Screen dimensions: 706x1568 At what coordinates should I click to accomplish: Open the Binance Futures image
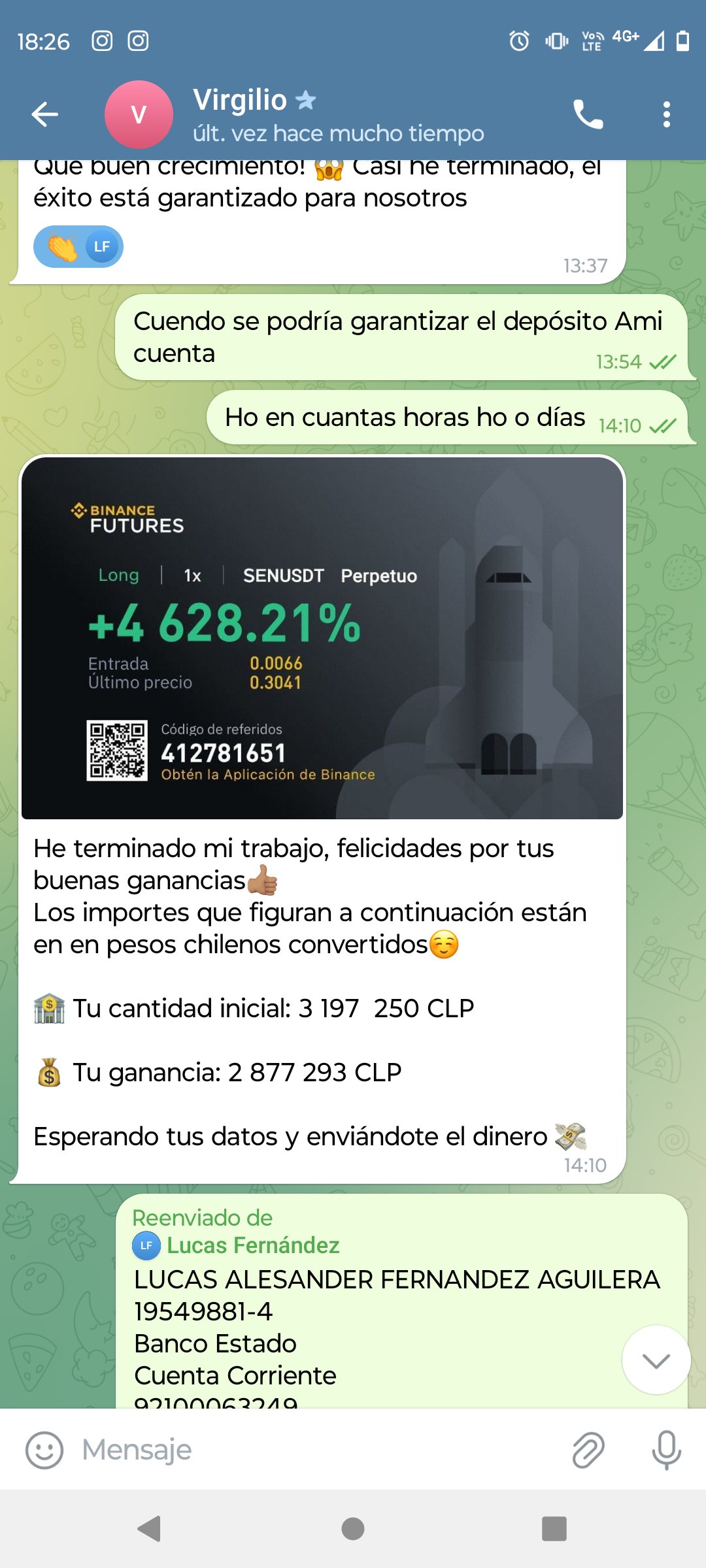(322, 638)
